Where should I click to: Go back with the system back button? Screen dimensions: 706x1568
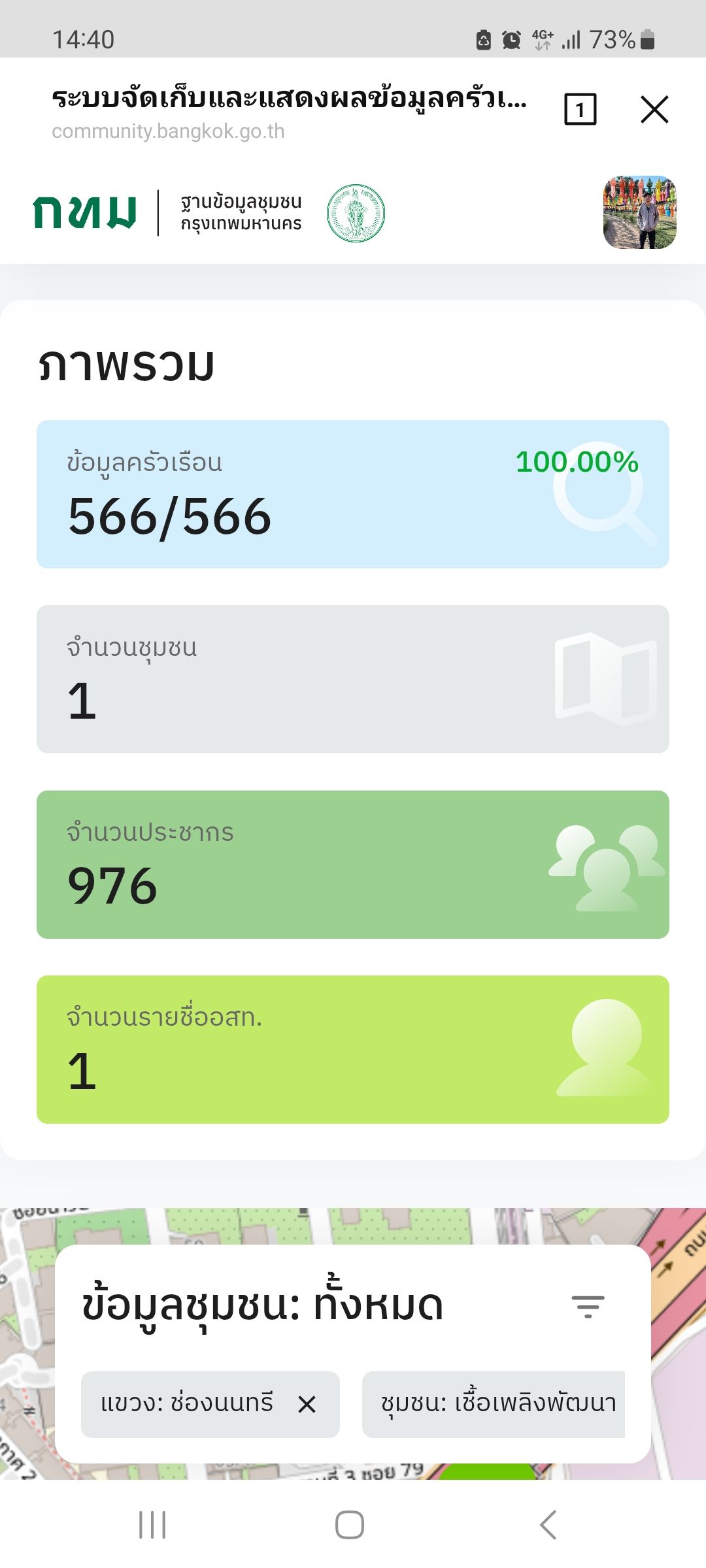pyautogui.click(x=548, y=1525)
